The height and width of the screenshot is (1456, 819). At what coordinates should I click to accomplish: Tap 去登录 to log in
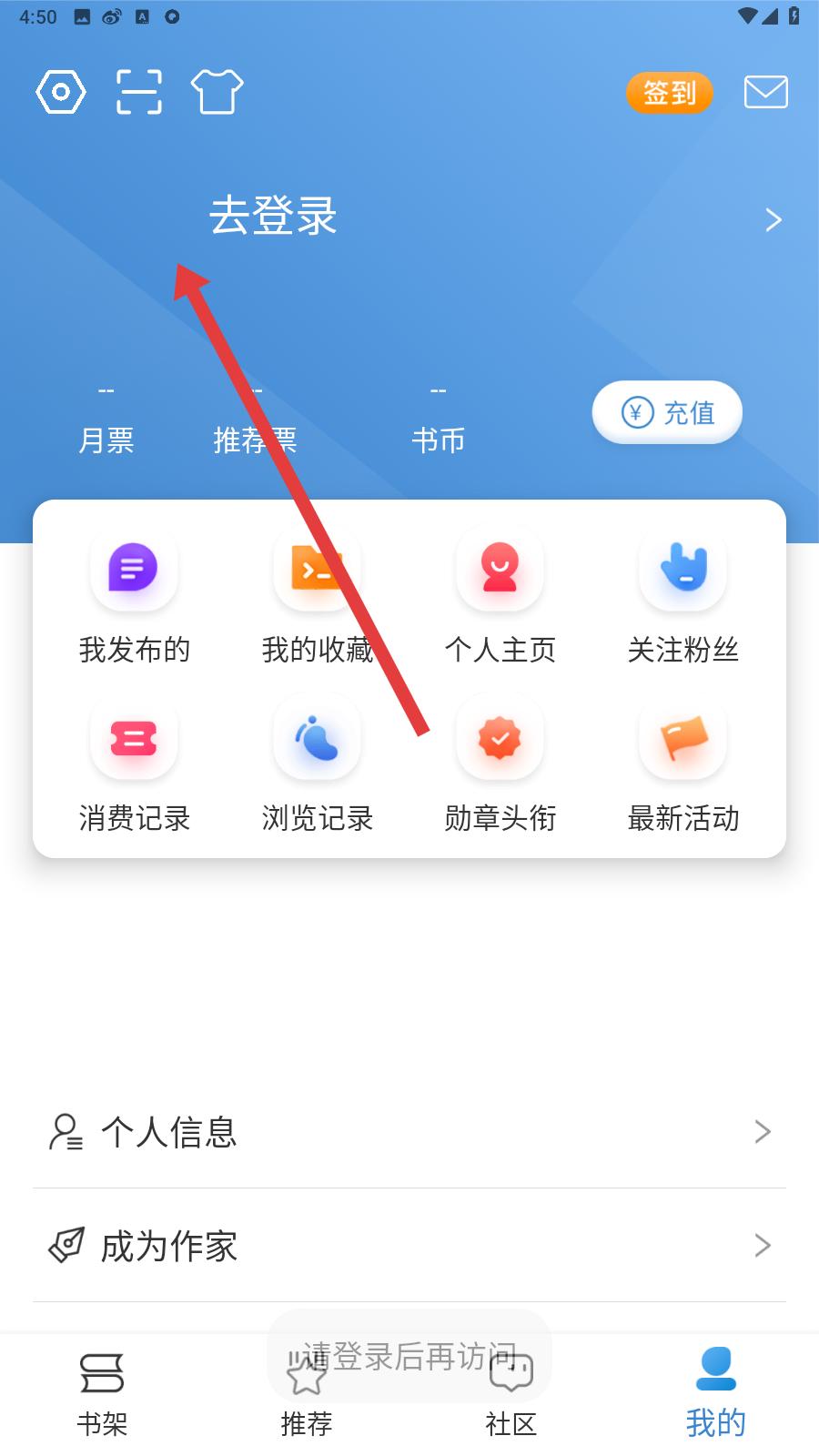pos(273,217)
